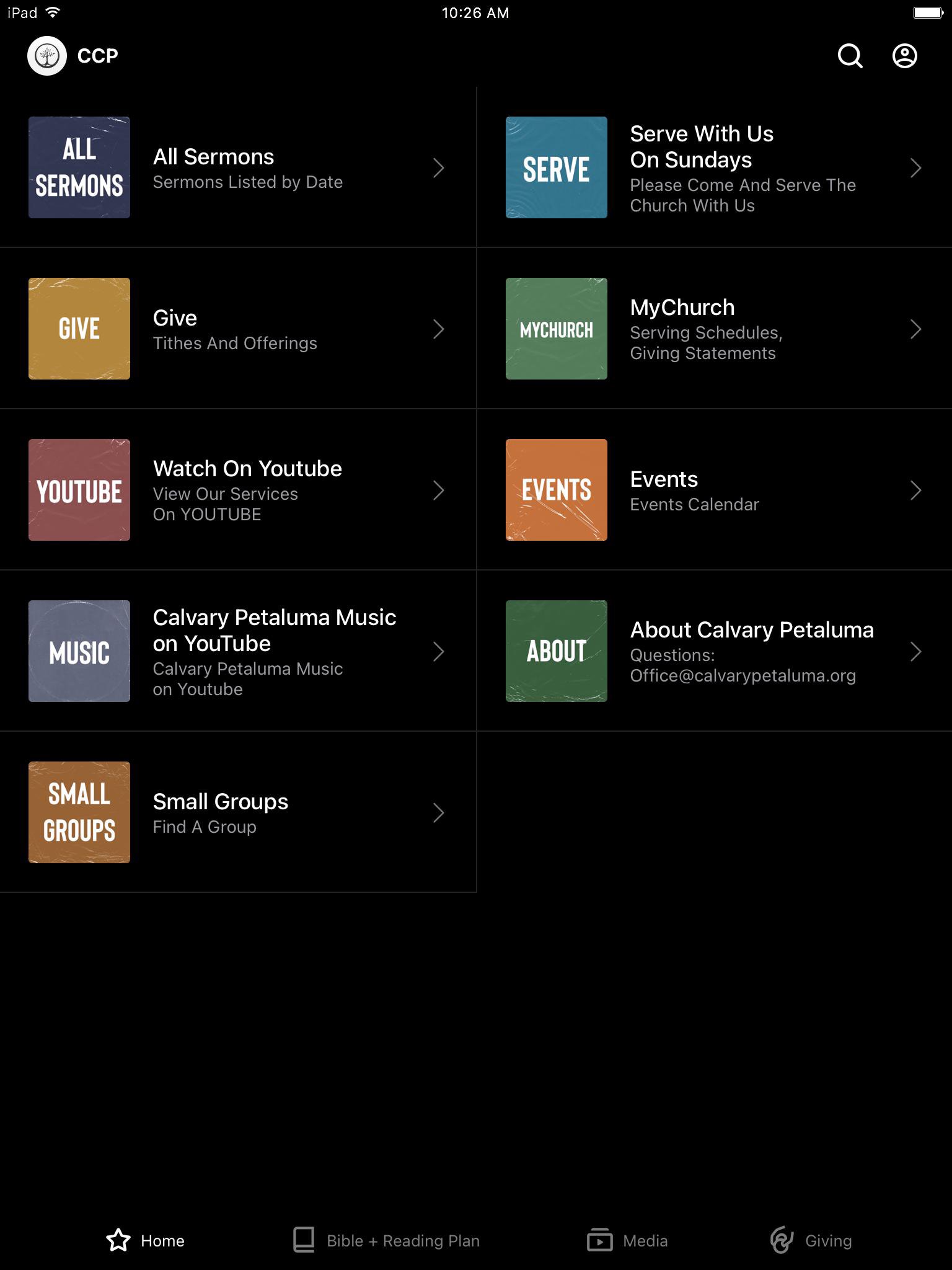Viewport: 952px width, 1270px height.
Task: Open the search icon
Action: [x=850, y=56]
